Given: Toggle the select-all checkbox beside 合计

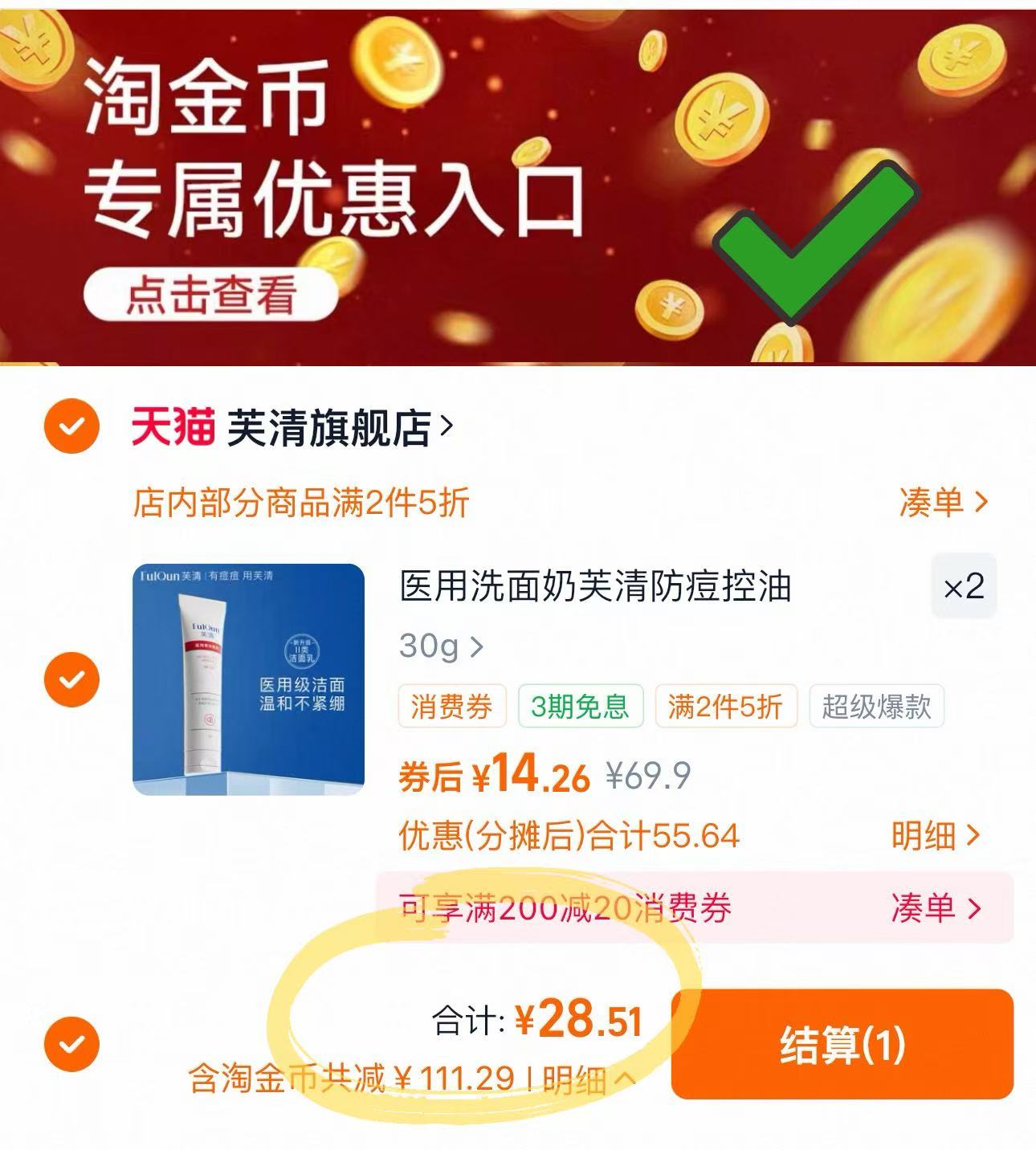Looking at the screenshot, I should (x=71, y=1044).
